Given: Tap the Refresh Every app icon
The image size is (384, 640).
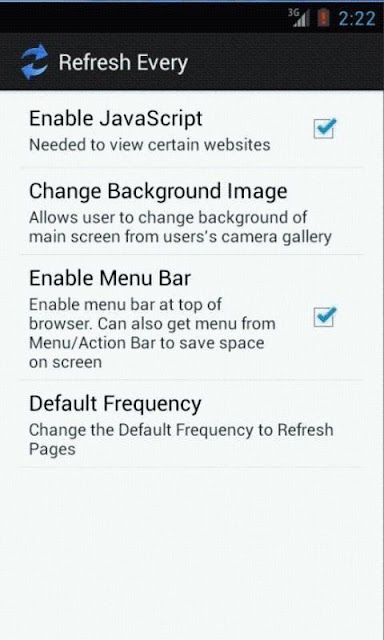Looking at the screenshot, I should (34, 62).
